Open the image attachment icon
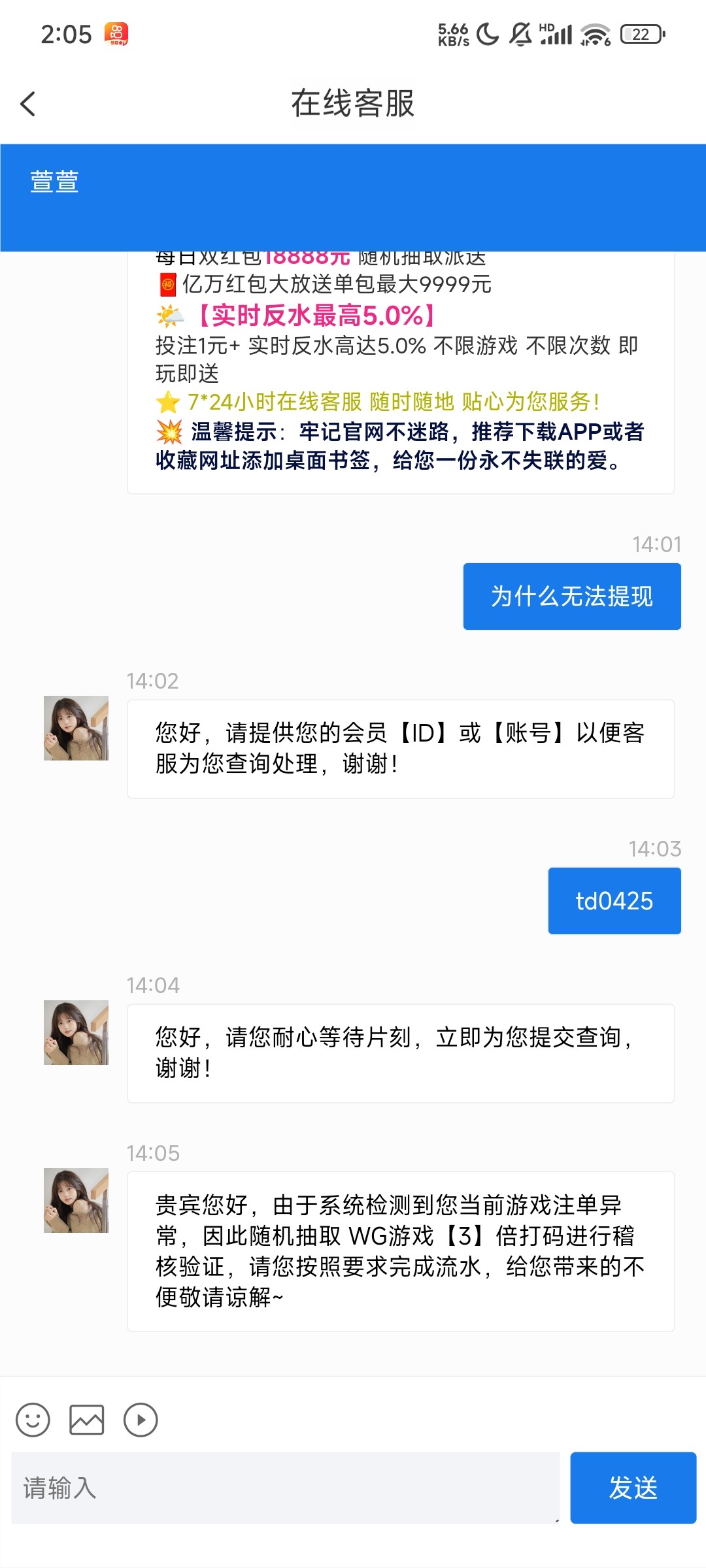706x1568 pixels. click(88, 1419)
